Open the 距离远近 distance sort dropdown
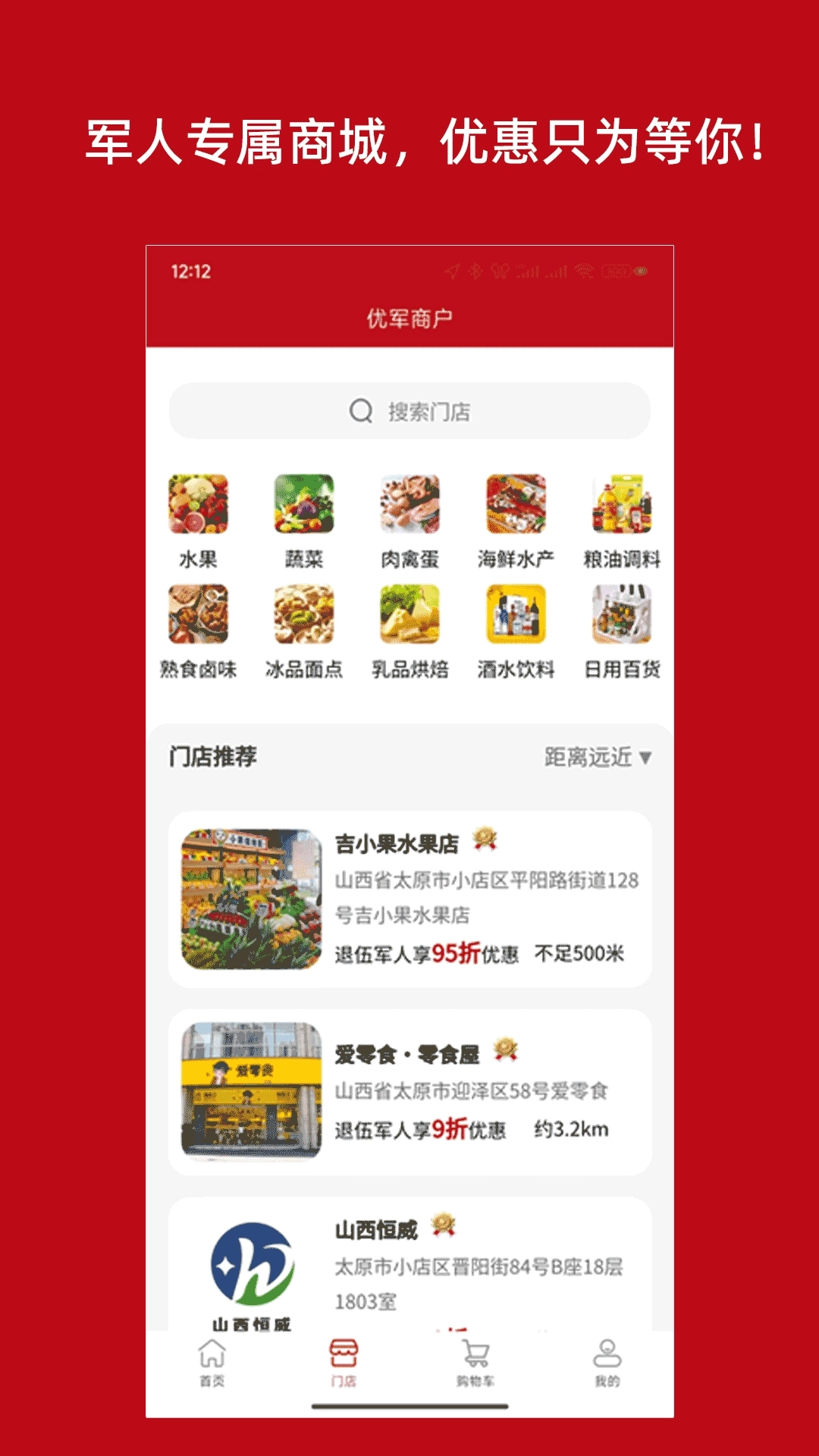819x1456 pixels. 596,756
